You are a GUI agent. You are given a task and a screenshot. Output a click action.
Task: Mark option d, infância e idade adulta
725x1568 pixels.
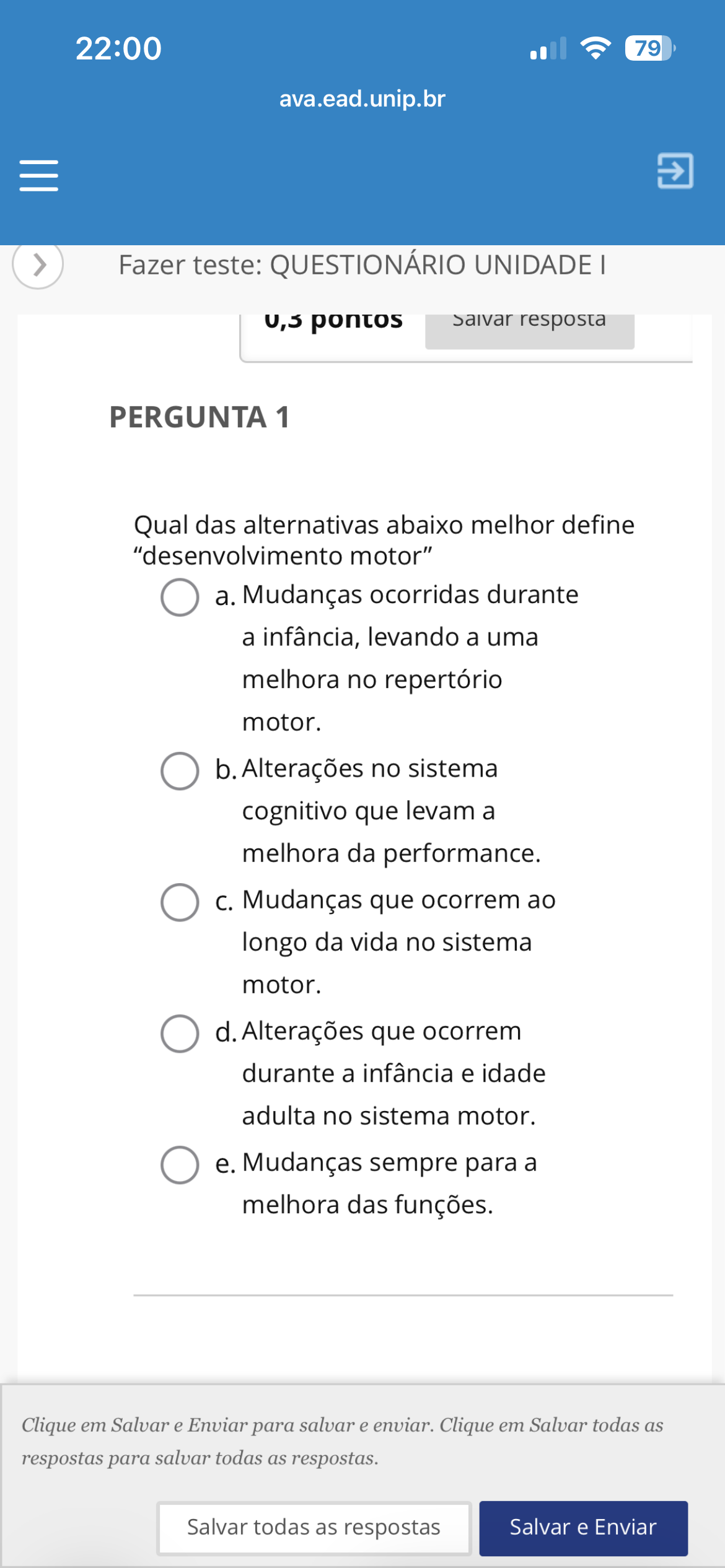[180, 1034]
